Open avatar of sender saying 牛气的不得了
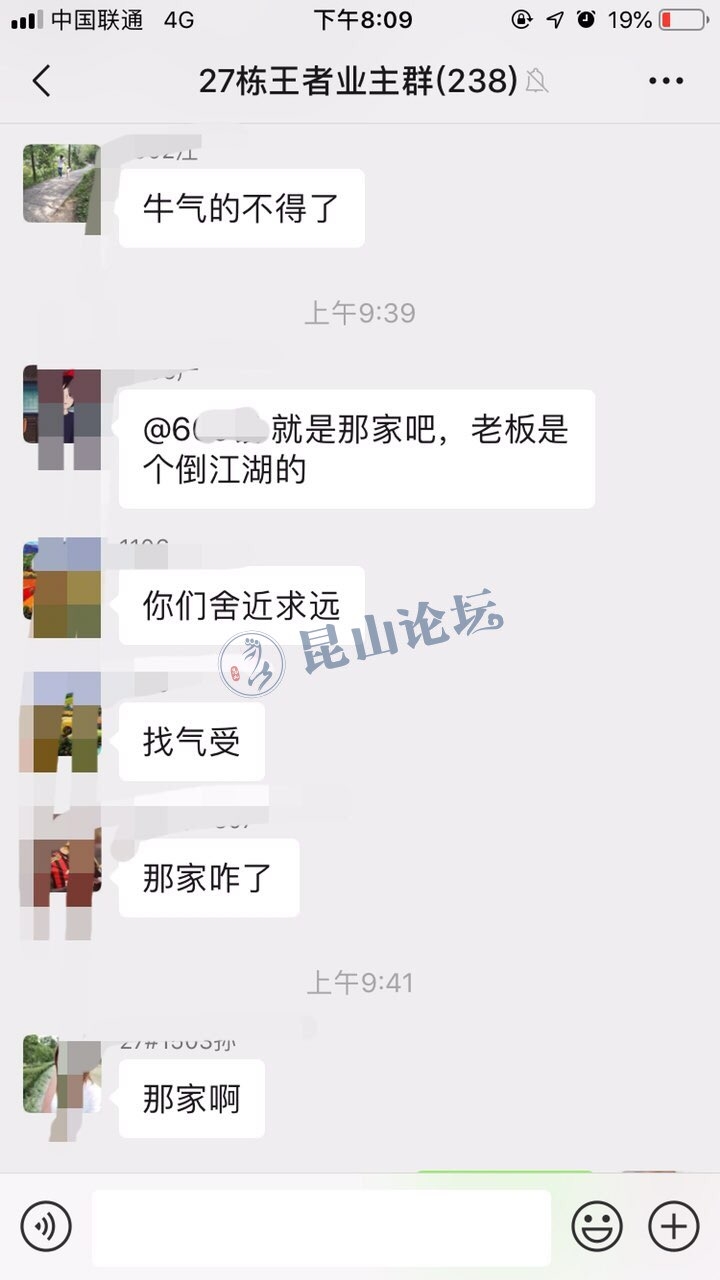 point(61,183)
